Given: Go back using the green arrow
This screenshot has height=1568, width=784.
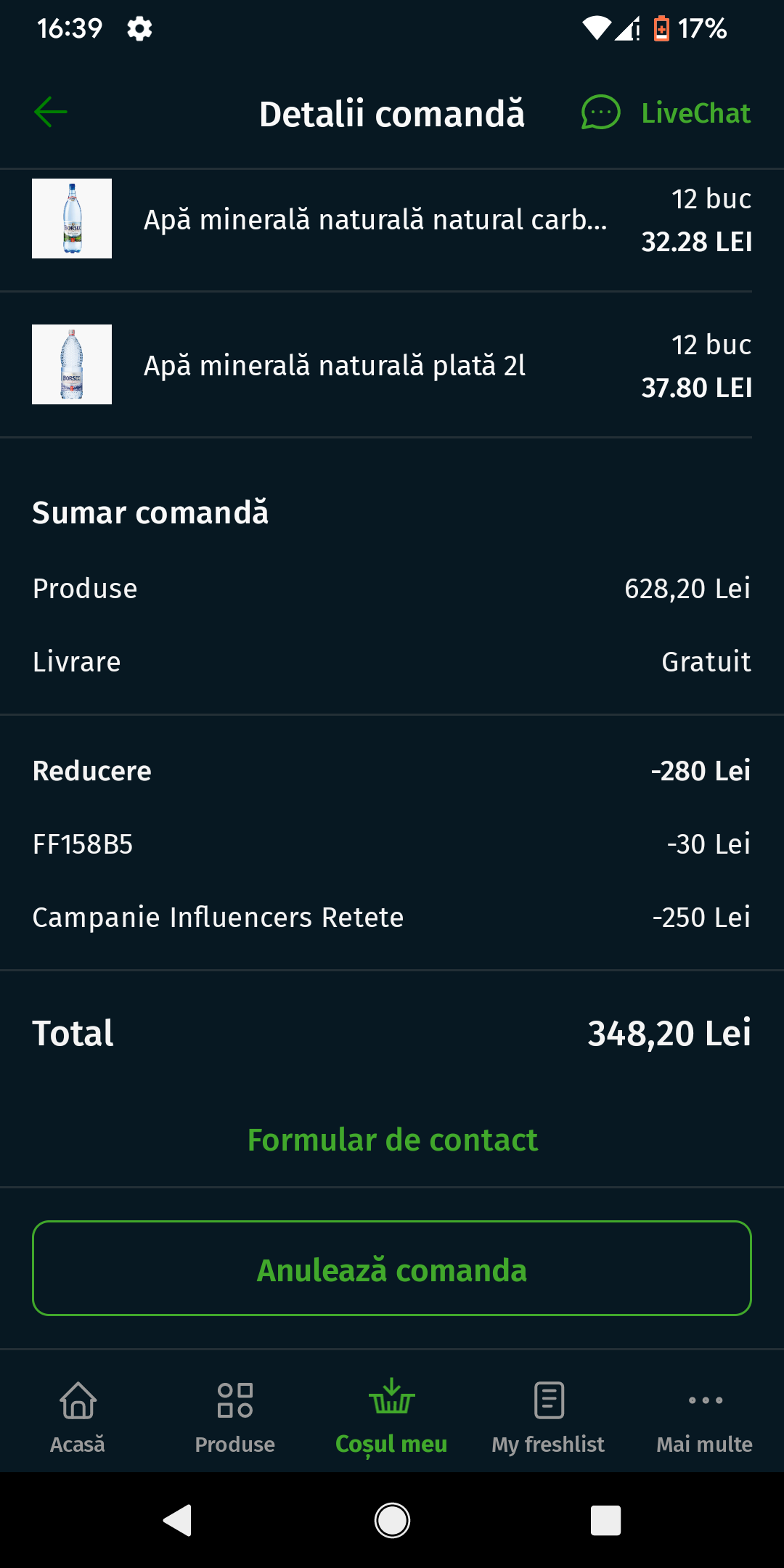Looking at the screenshot, I should tap(51, 112).
